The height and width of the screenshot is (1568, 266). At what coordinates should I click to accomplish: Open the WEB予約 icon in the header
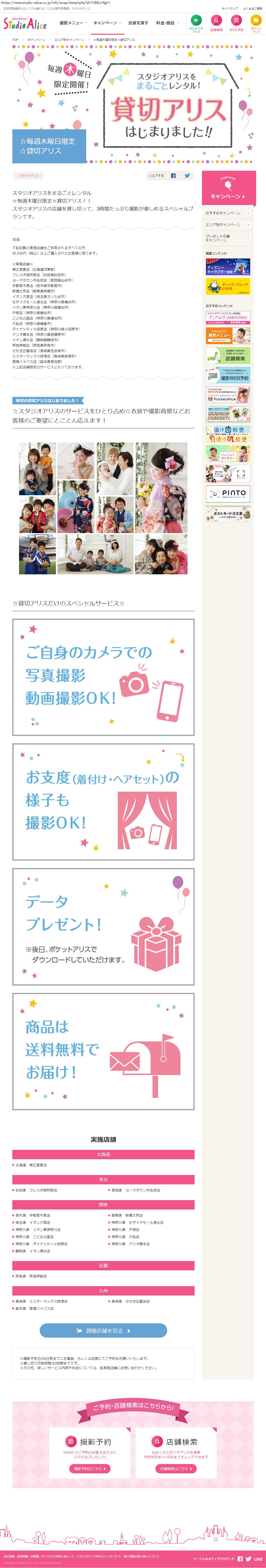click(236, 22)
